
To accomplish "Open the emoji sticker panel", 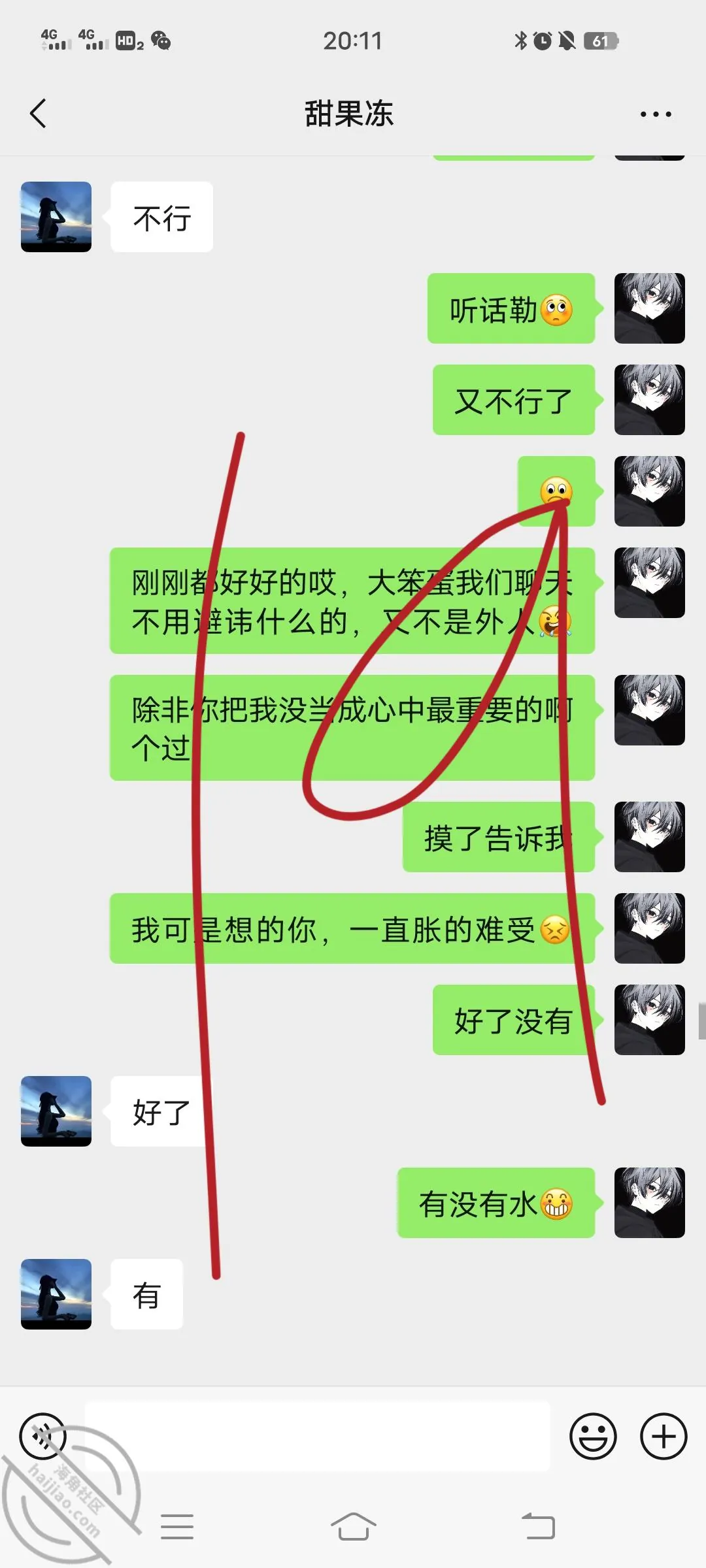I will pos(593,1436).
